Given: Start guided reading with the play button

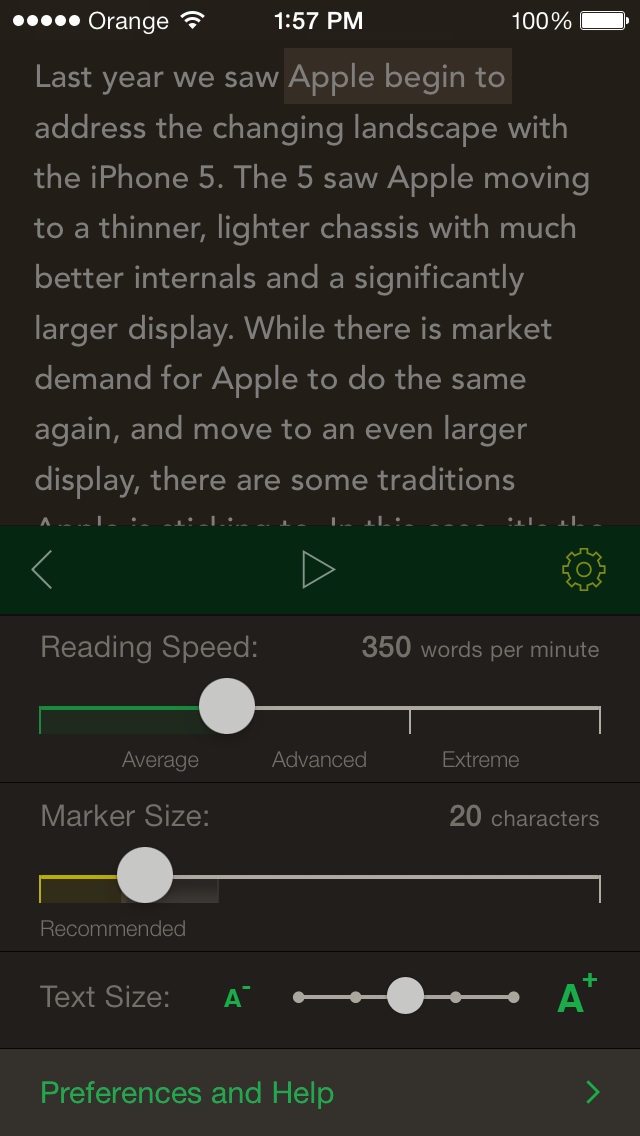Looking at the screenshot, I should (318, 569).
